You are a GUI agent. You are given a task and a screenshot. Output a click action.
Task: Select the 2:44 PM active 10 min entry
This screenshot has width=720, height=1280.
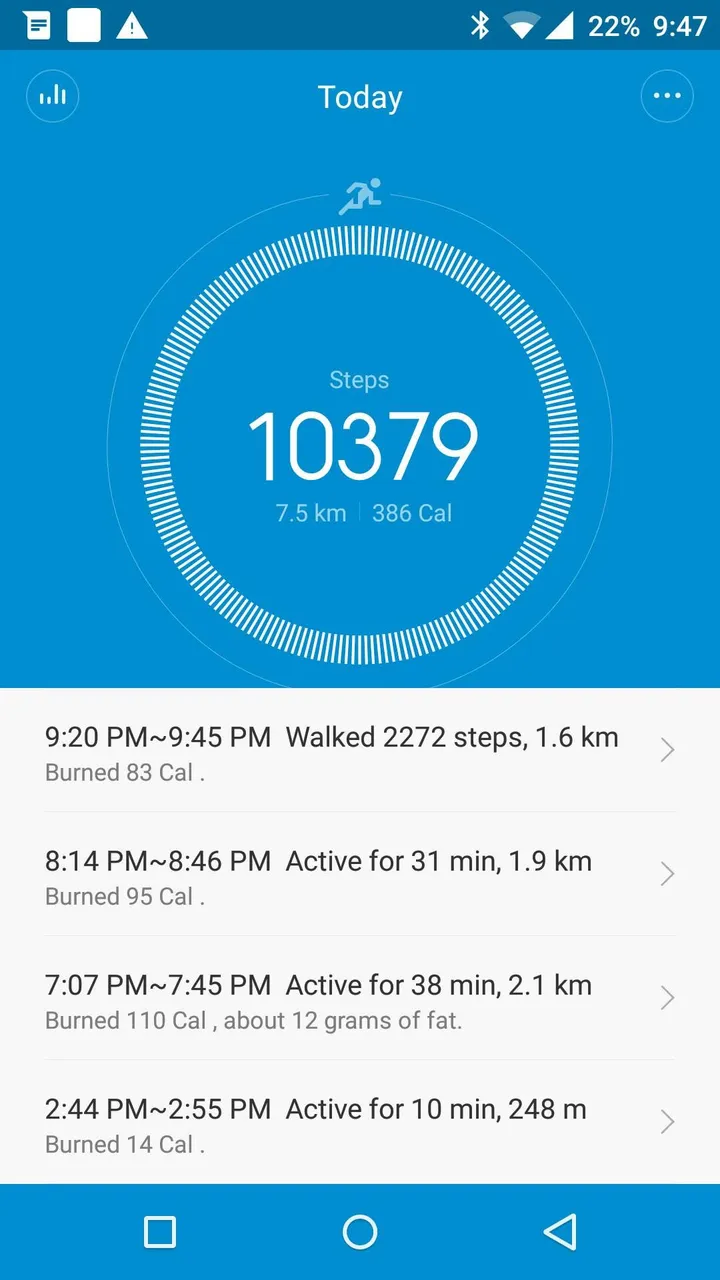coord(360,1124)
